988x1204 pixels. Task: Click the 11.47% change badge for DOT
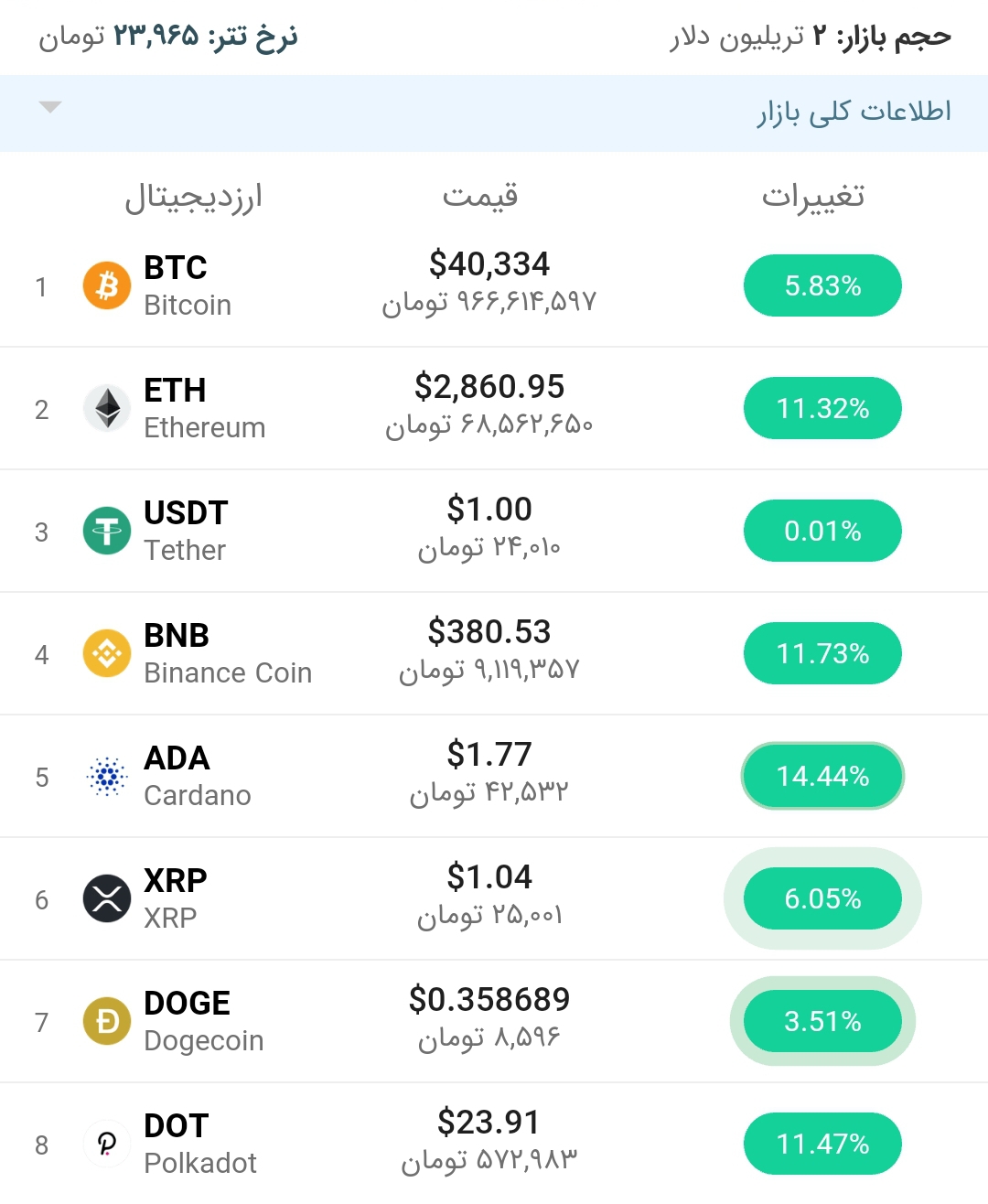point(822,1144)
